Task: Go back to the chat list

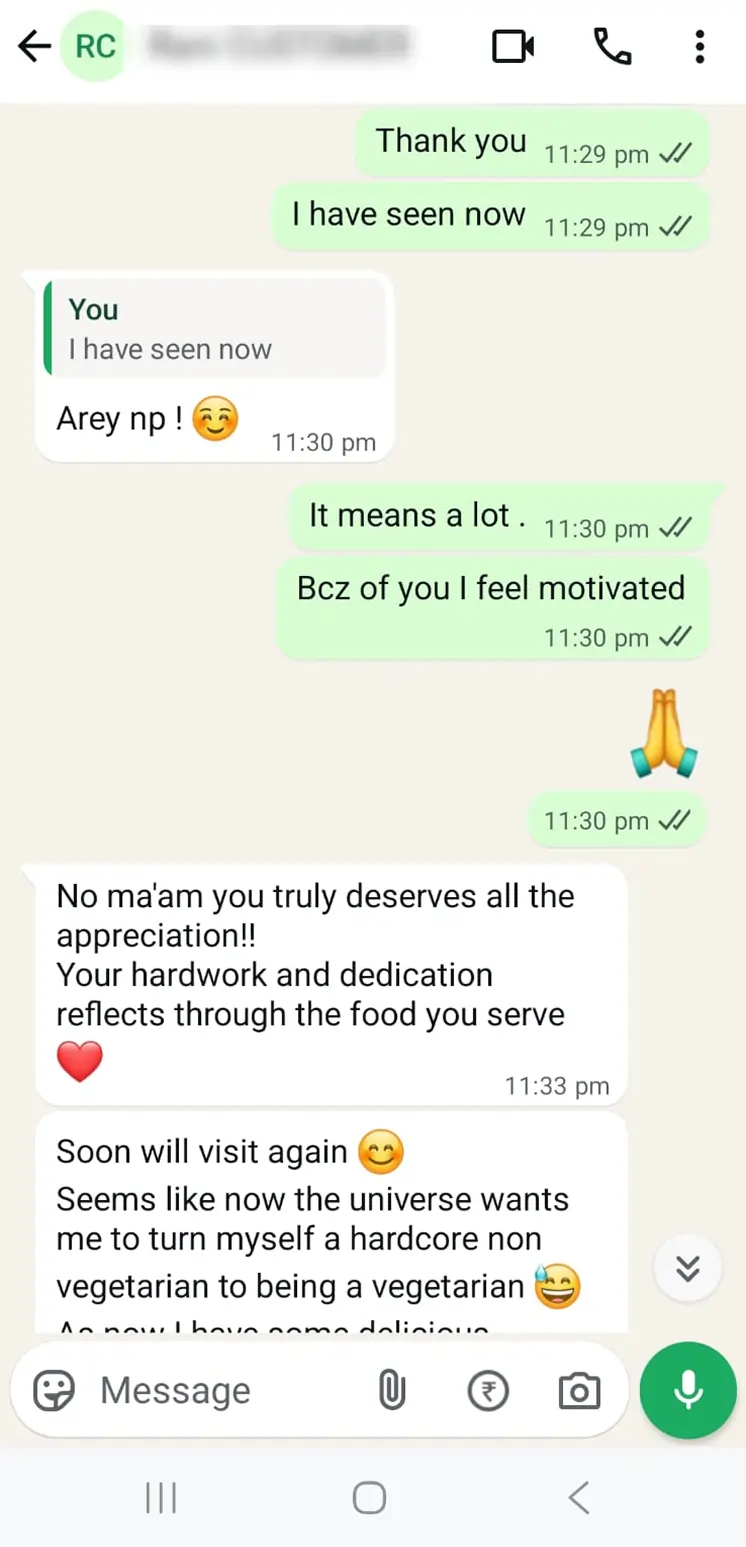Action: 34,46
